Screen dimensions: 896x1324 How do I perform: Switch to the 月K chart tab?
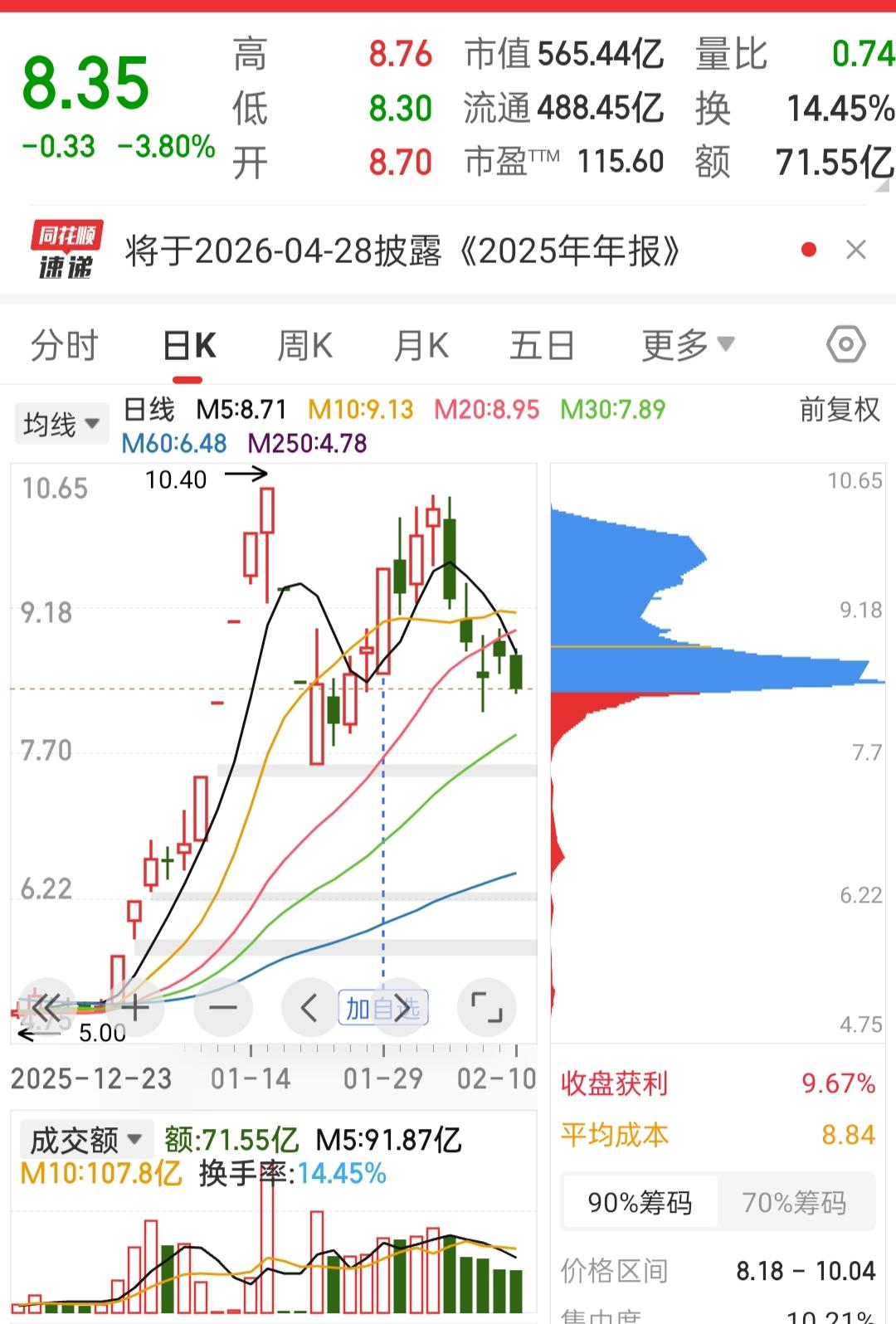pyautogui.click(x=421, y=345)
